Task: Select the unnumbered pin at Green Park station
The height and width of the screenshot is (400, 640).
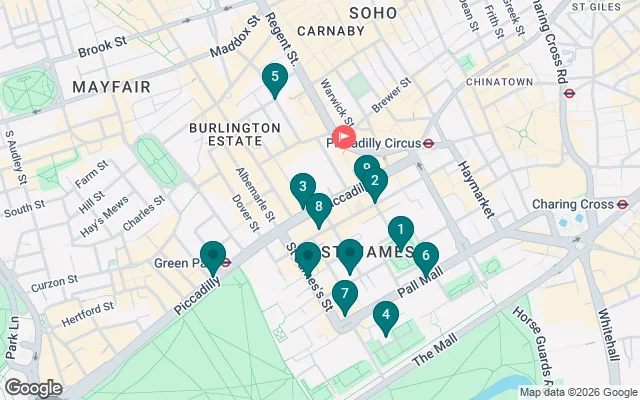Action: pos(212,256)
